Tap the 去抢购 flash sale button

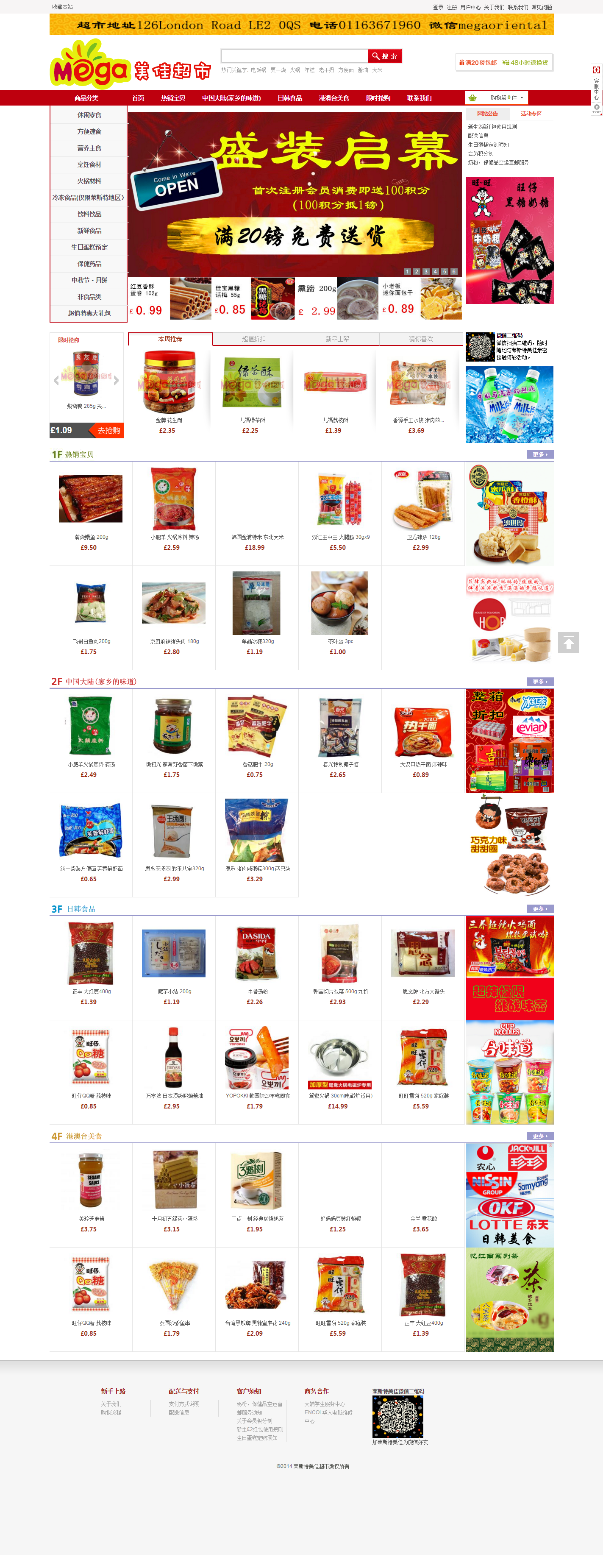pos(109,430)
